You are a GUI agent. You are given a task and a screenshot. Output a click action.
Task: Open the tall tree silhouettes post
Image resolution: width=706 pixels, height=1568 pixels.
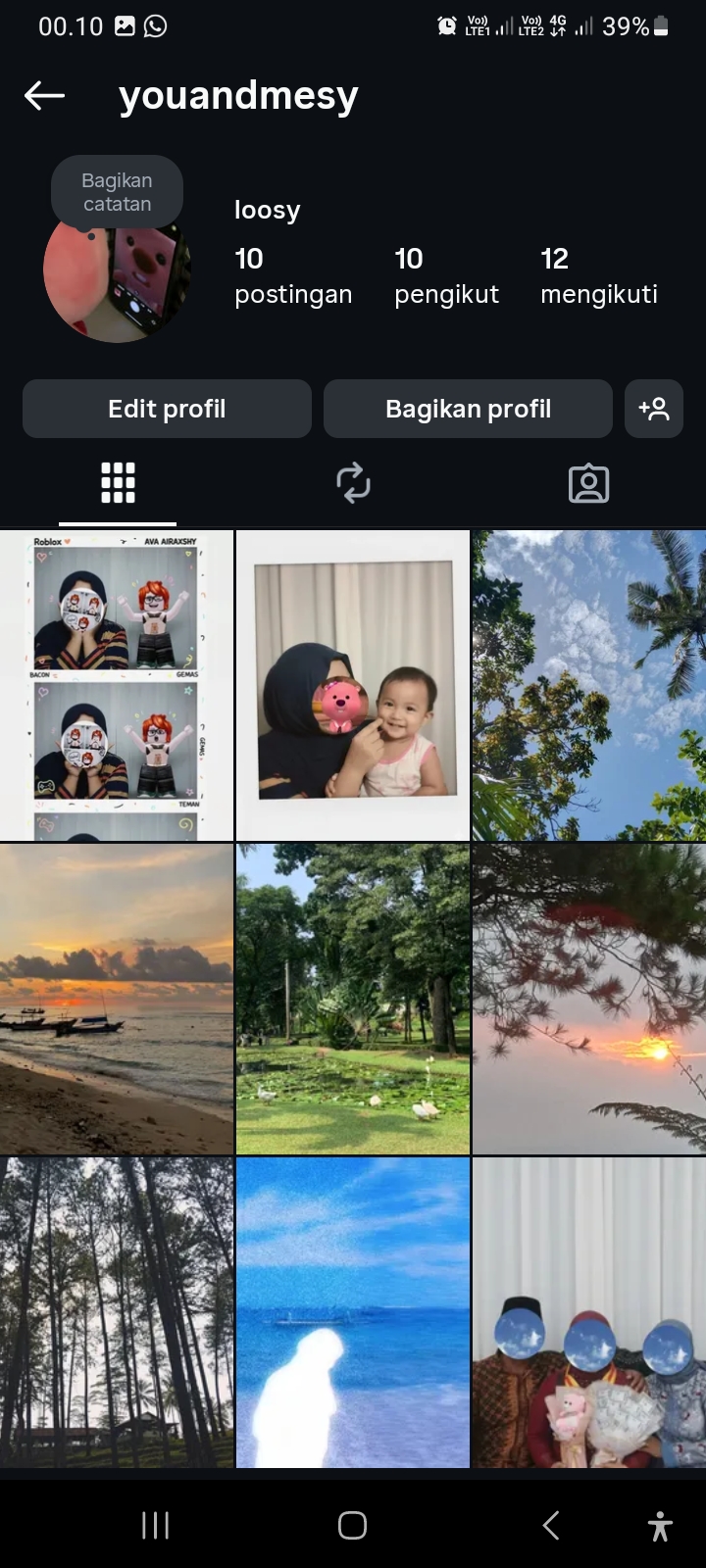tap(117, 1313)
